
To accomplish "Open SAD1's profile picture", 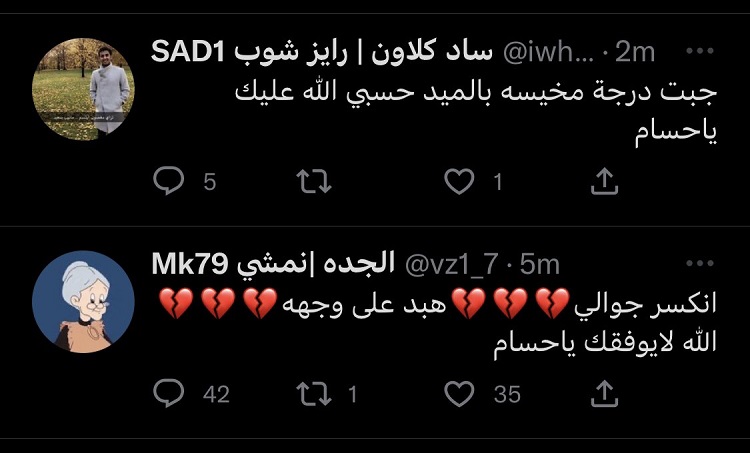I will click(x=82, y=88).
